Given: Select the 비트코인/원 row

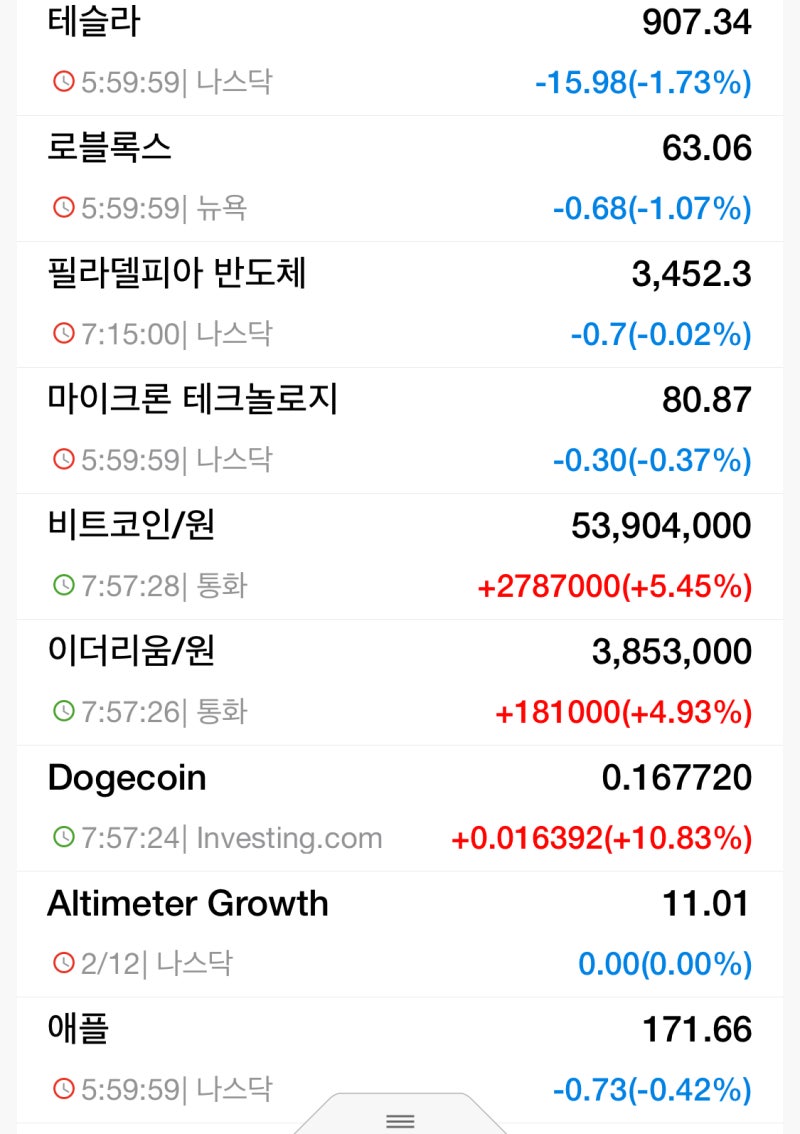Looking at the screenshot, I should [x=400, y=553].
